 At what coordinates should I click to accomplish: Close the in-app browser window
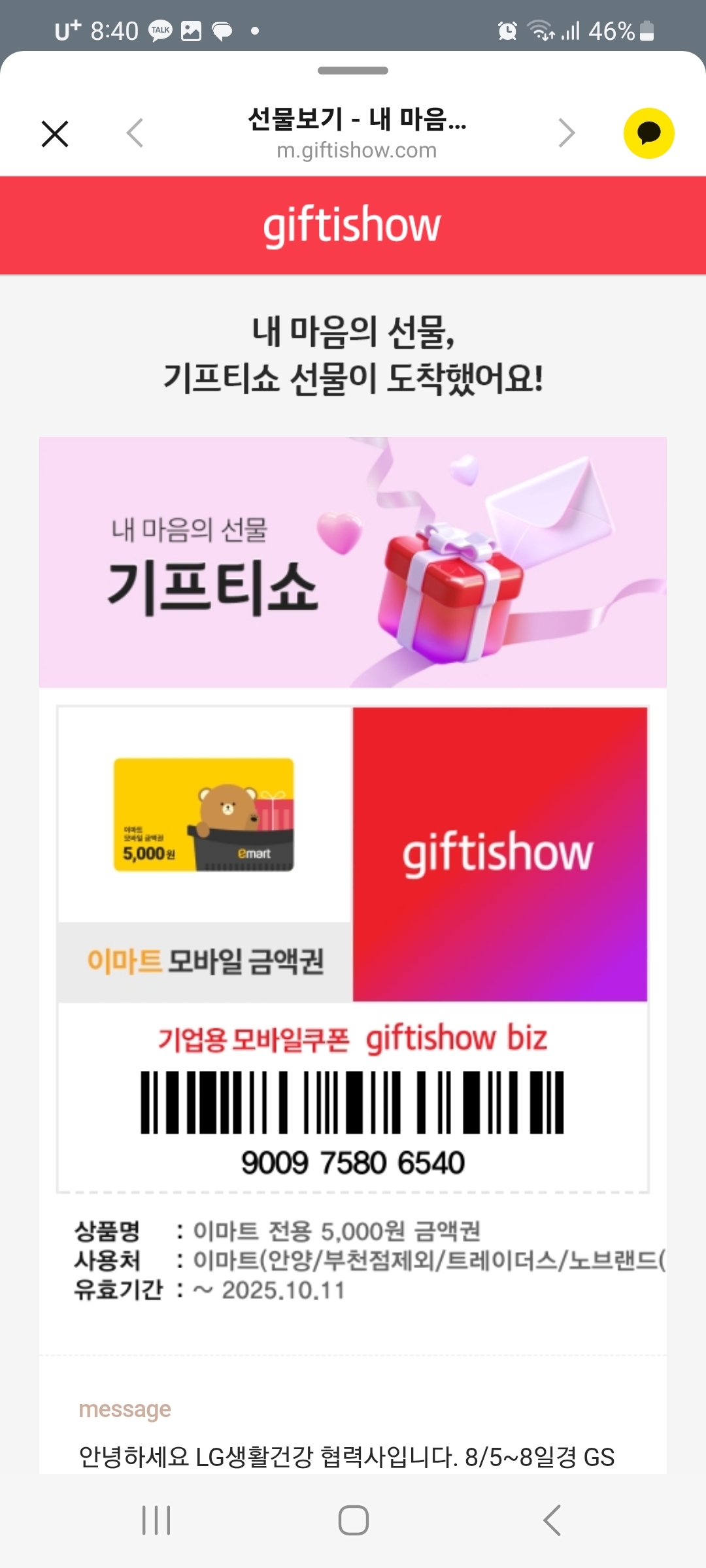click(x=55, y=134)
